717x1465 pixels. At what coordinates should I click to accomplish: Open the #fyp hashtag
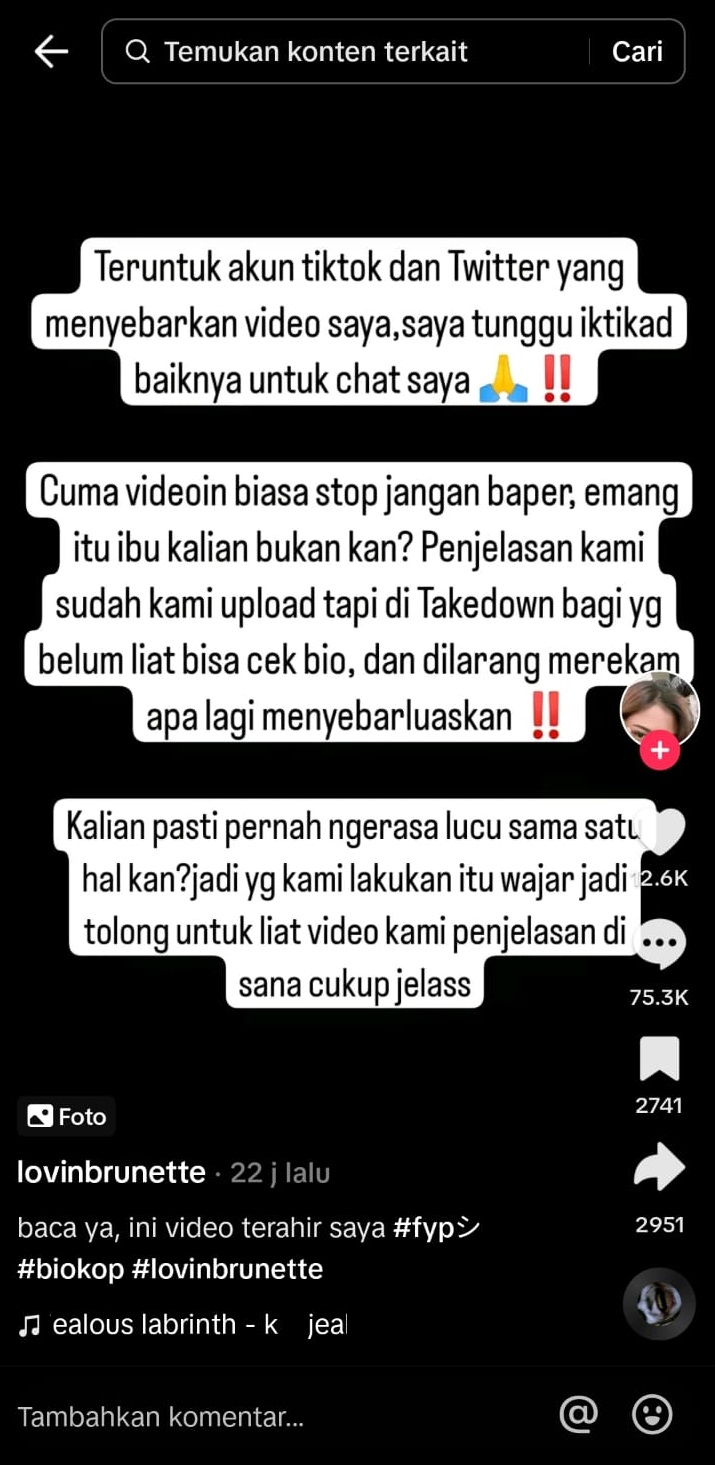pos(437,1228)
